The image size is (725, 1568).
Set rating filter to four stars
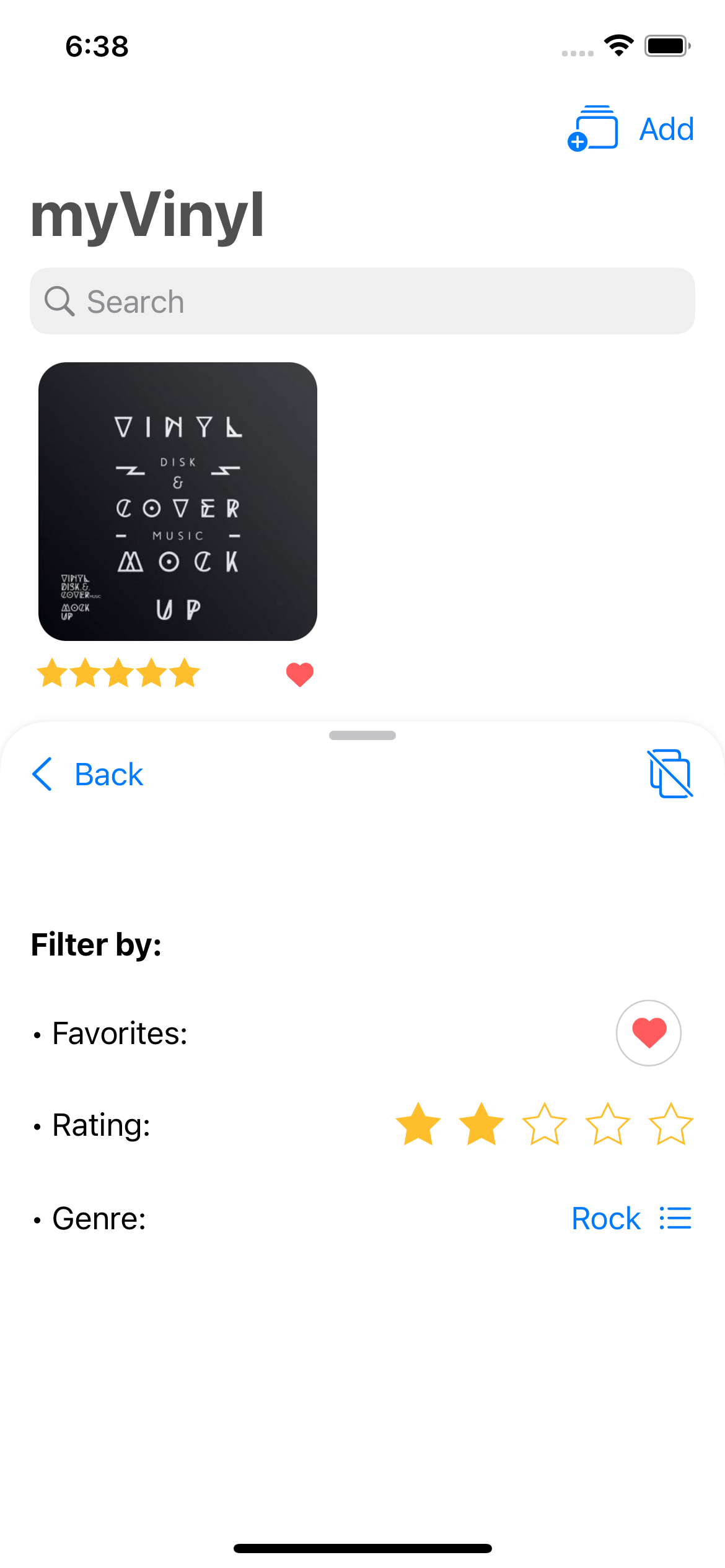click(x=608, y=1125)
